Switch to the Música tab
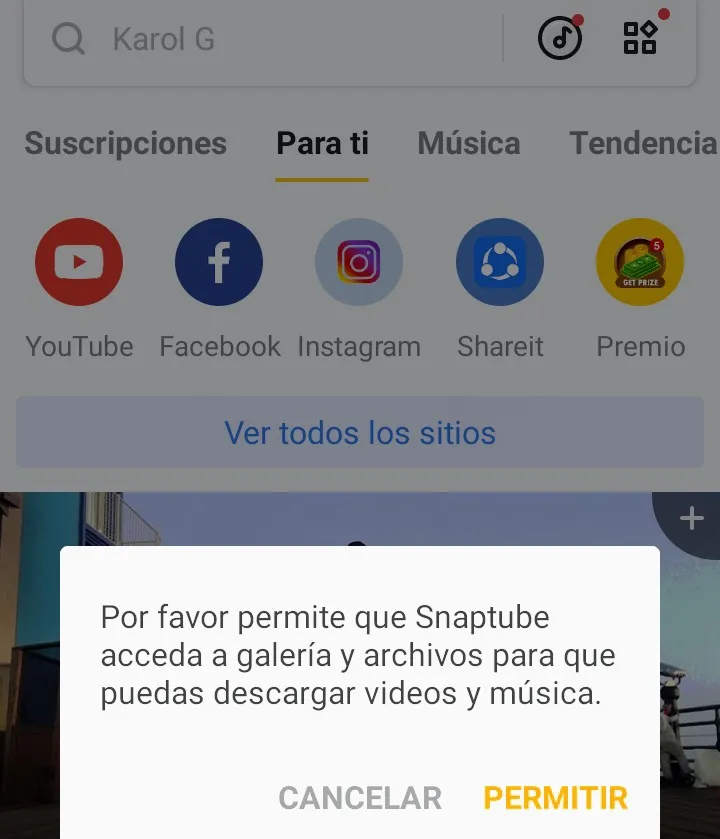The image size is (720, 839). point(468,143)
